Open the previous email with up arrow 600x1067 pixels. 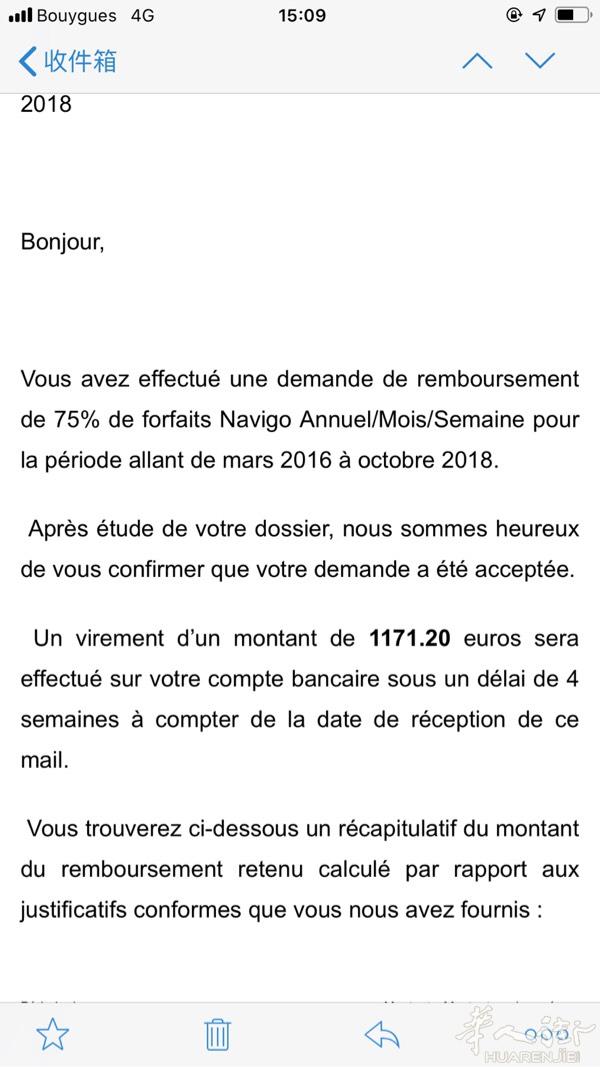[x=477, y=61]
